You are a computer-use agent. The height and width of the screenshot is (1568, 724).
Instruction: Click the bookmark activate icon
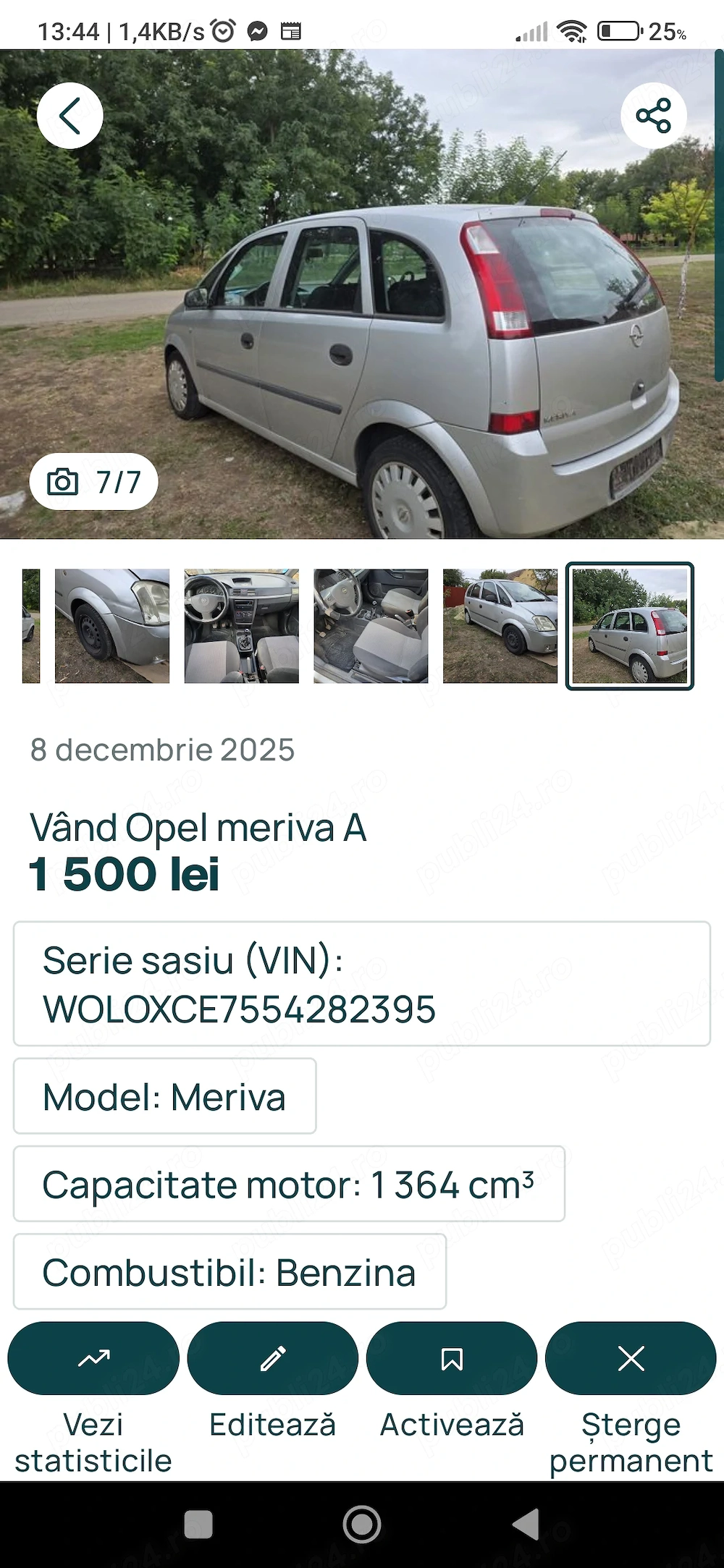click(x=452, y=1358)
